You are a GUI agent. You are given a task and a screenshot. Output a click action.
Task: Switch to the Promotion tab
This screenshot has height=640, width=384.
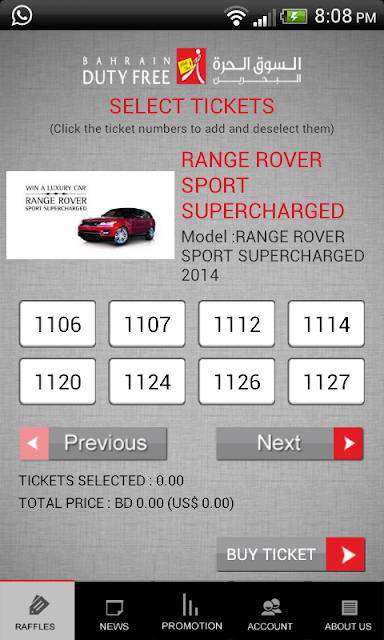tap(191, 611)
